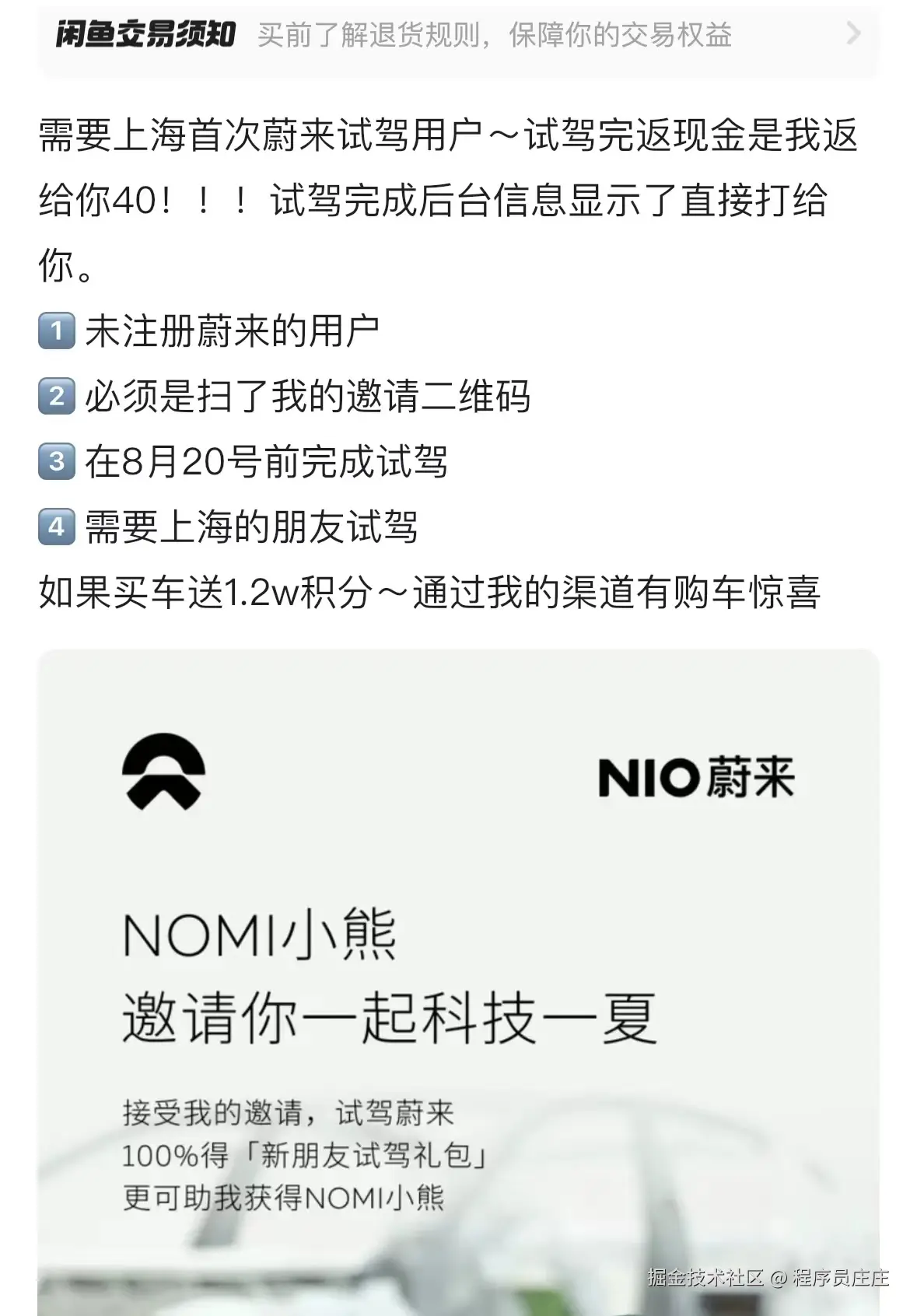
Task: Open the 闲鱼交易须知 return rules banner
Action: (x=458, y=35)
